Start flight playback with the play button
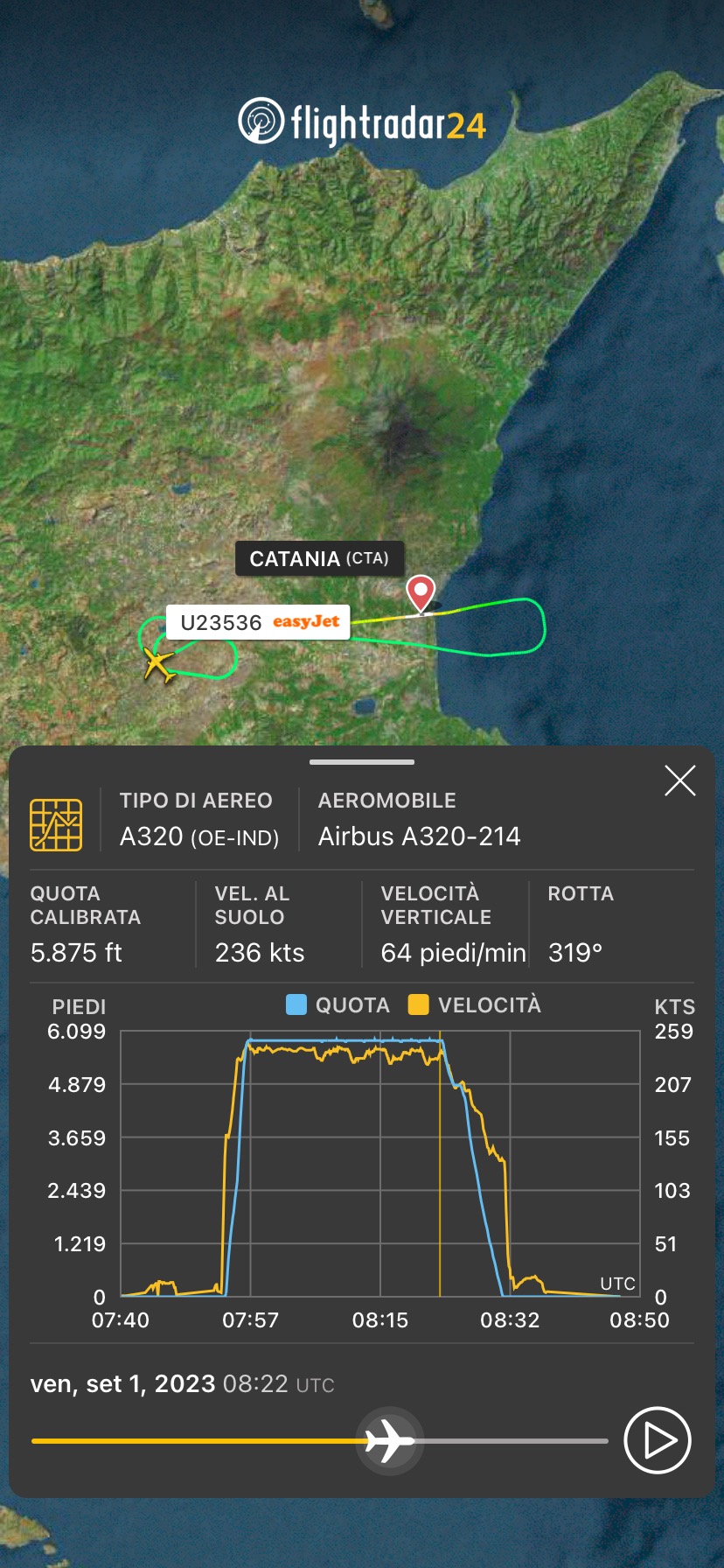 coord(658,1440)
